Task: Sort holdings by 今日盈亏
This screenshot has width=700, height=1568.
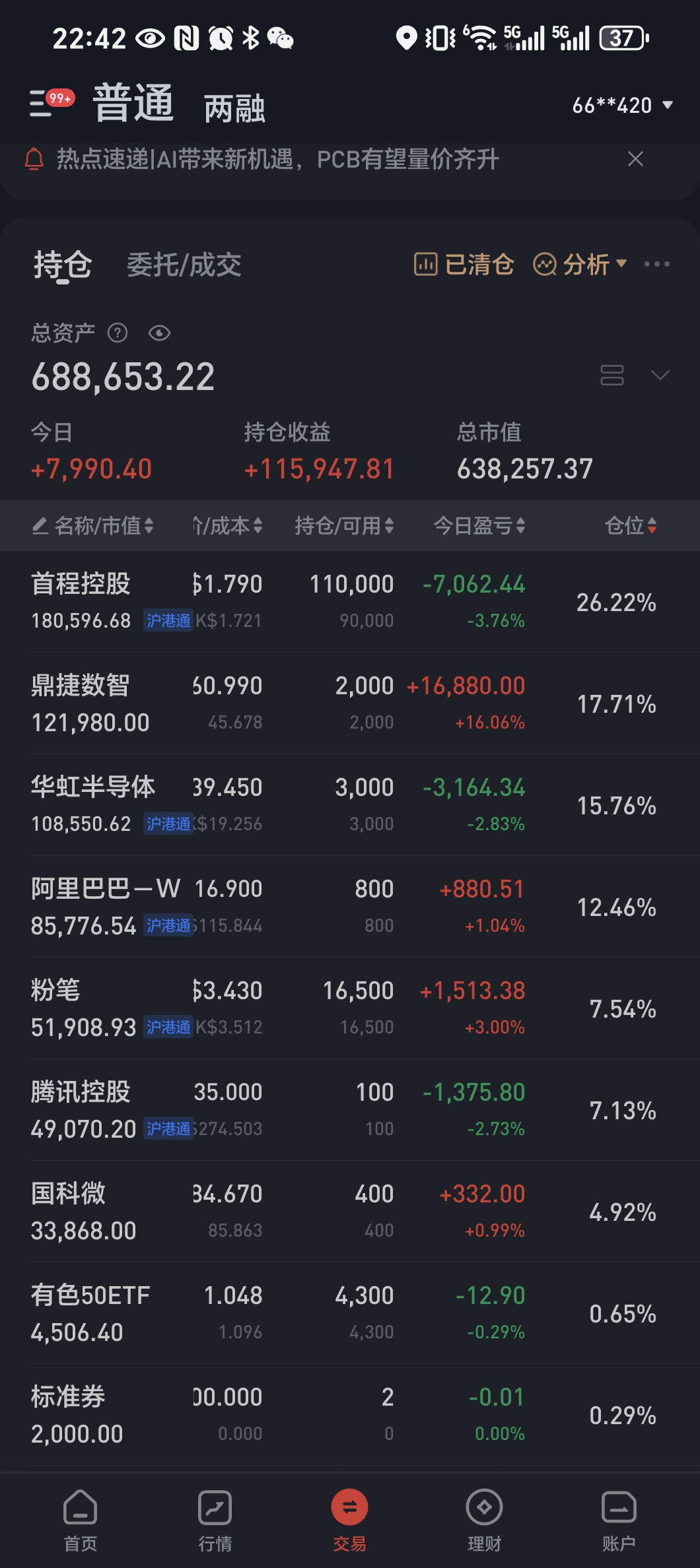Action: tap(479, 526)
